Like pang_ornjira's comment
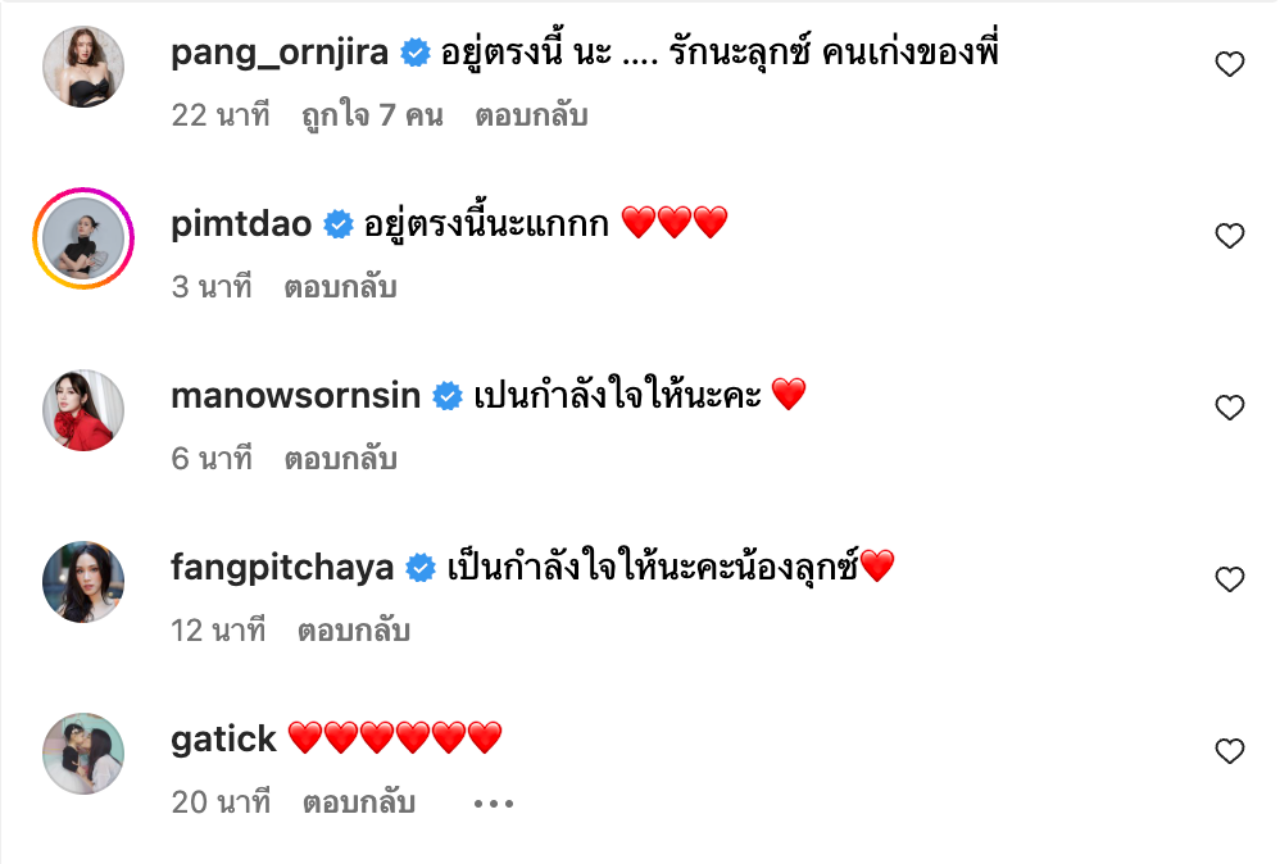Viewport: 1280px width, 864px height. coord(1229,65)
